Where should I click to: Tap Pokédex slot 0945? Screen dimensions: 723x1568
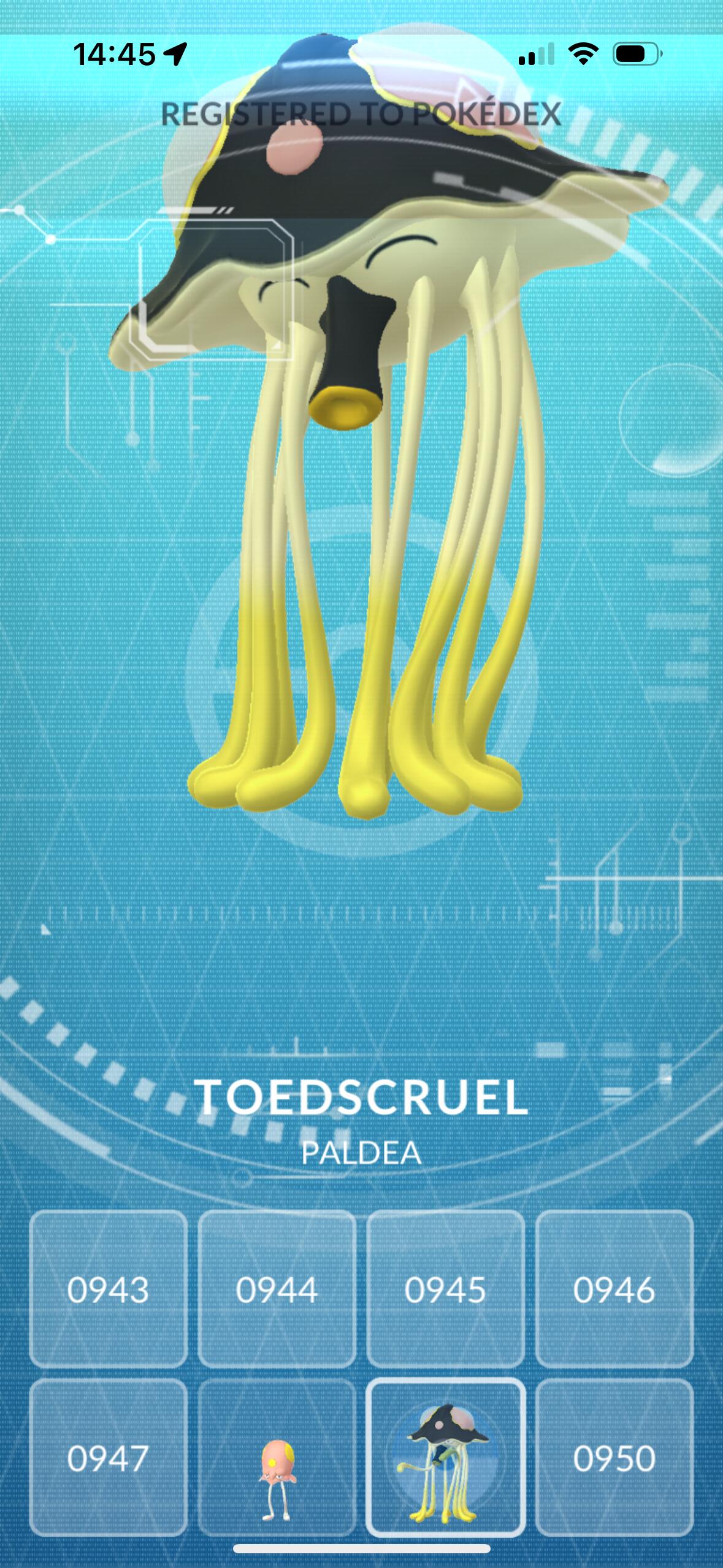(x=445, y=1289)
